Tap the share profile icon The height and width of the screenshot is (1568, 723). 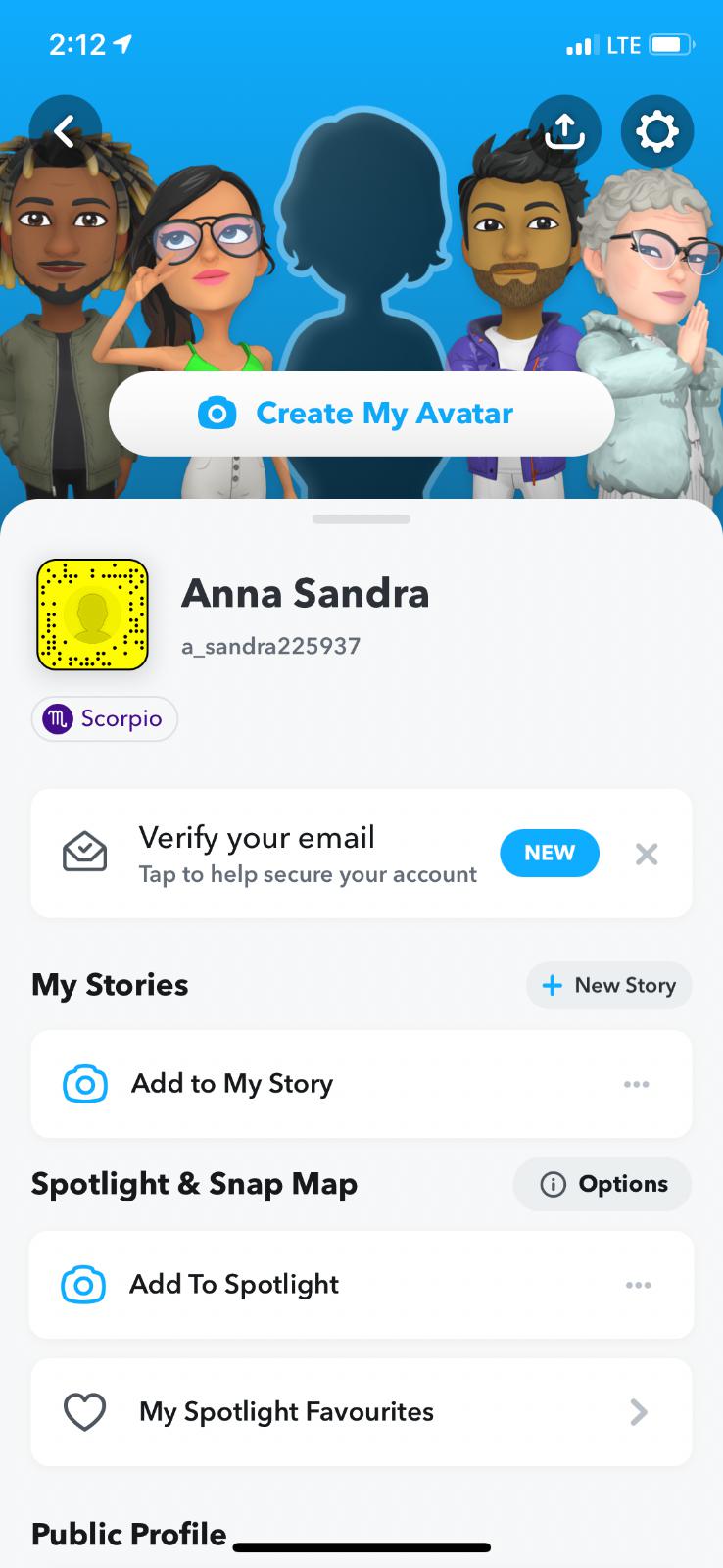coord(564,131)
